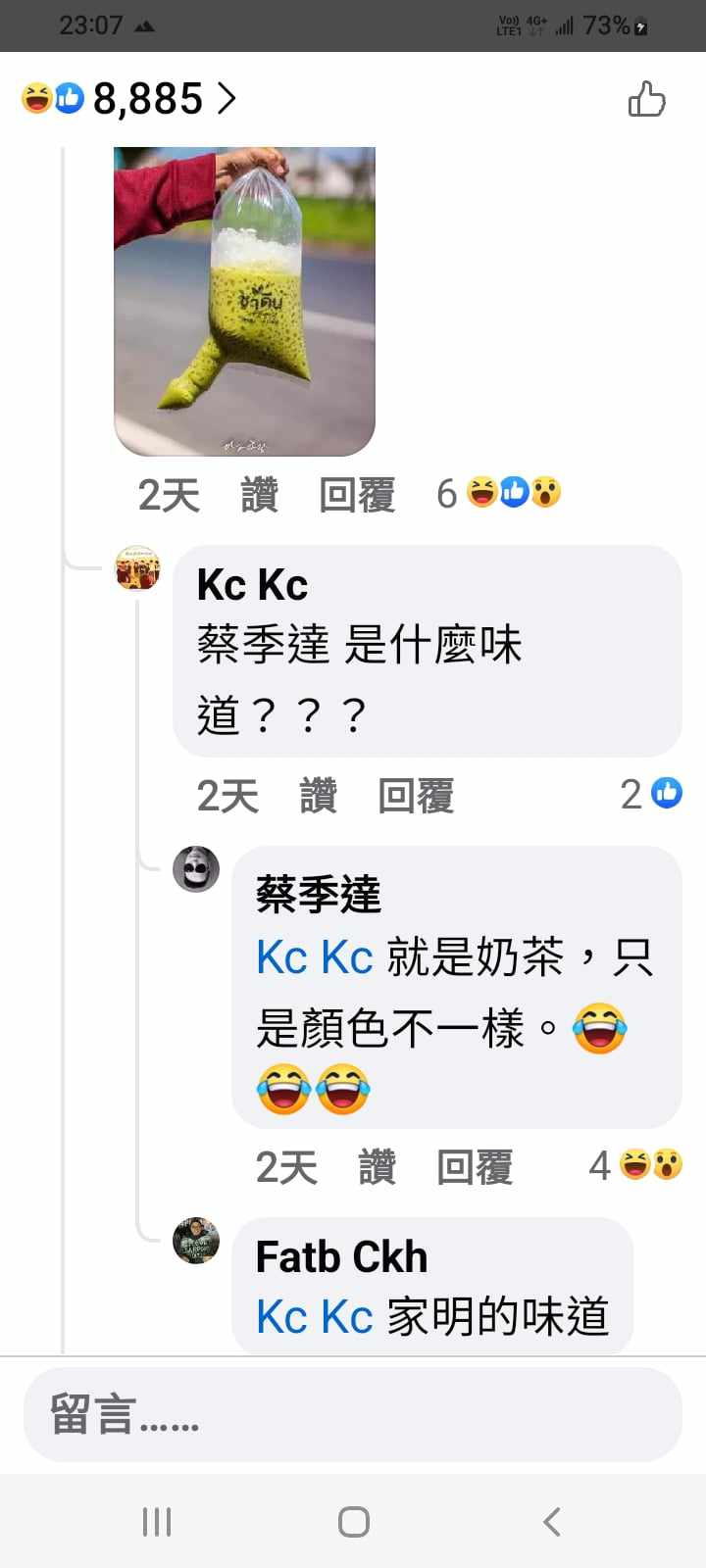Open recent apps from navigation bar

(157, 1521)
